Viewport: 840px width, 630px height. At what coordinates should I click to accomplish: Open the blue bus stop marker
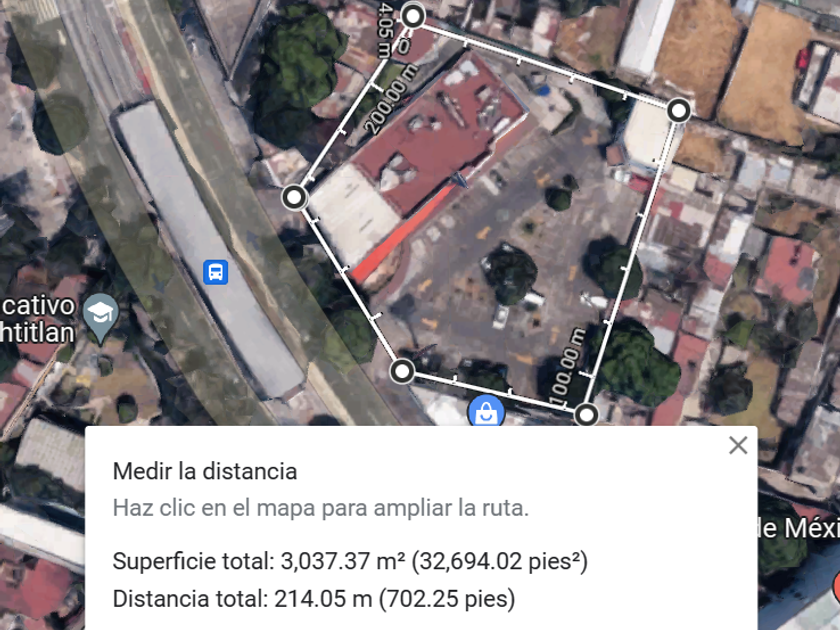[215, 271]
